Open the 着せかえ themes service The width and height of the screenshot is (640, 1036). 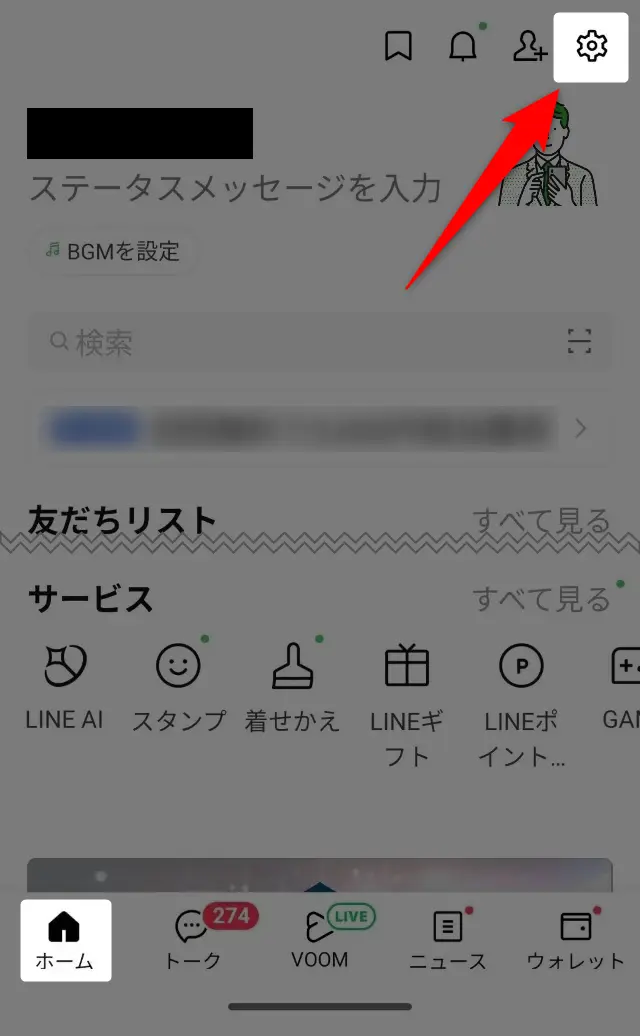click(292, 687)
